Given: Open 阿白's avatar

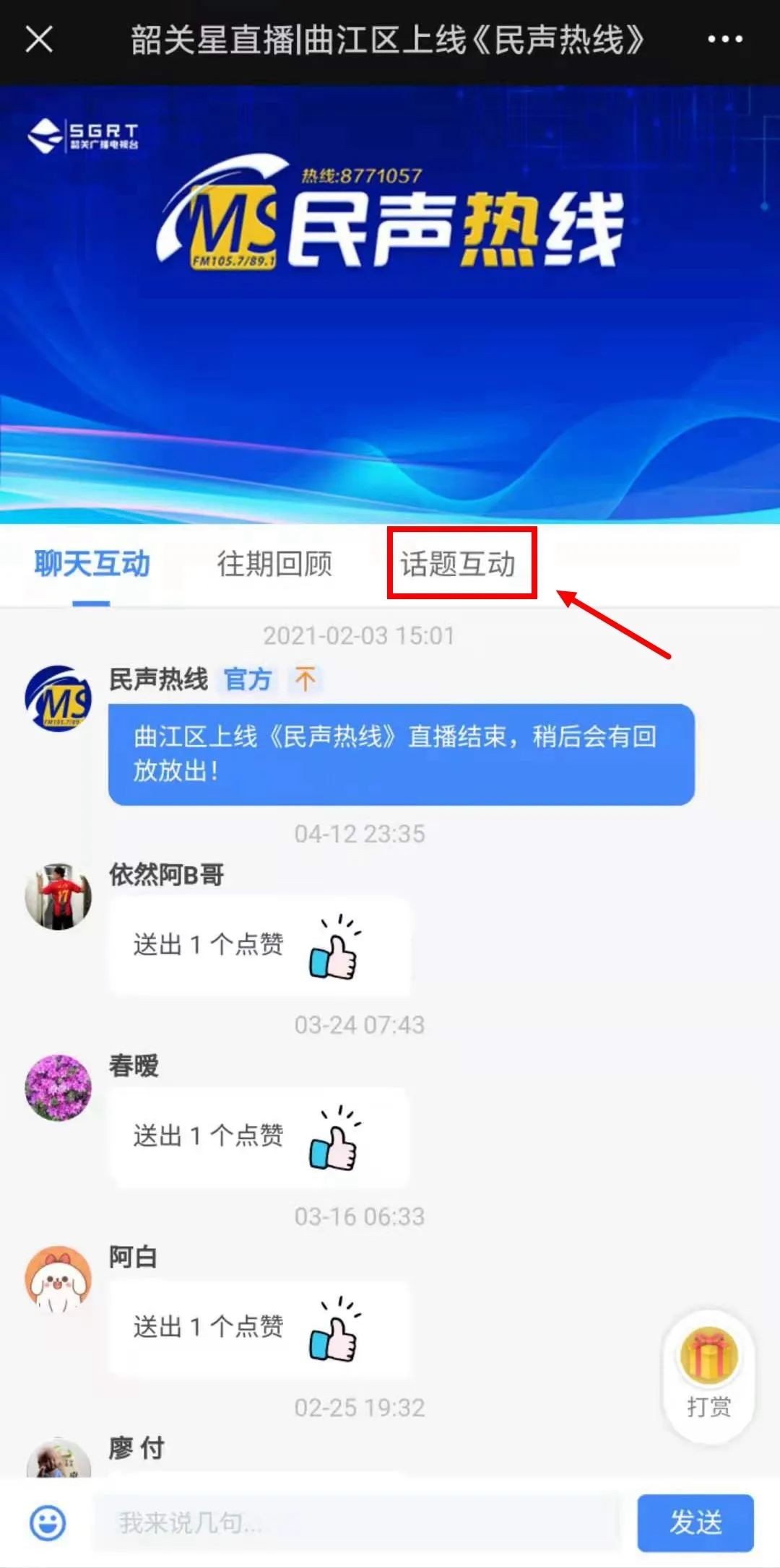Looking at the screenshot, I should tap(58, 1279).
